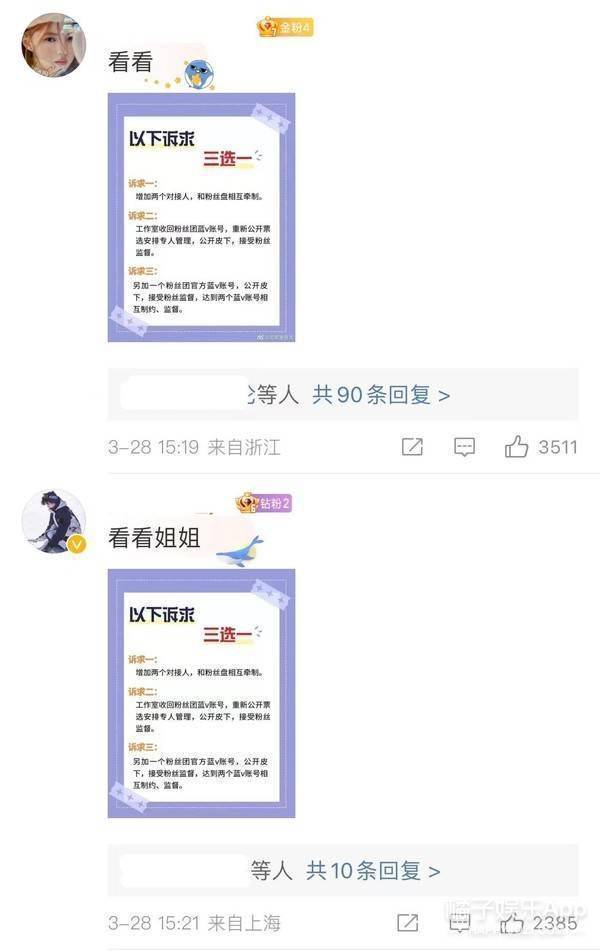Open the avatar of the 看看姐姐 commenter
Screen dimensions: 600x951
tap(54, 522)
